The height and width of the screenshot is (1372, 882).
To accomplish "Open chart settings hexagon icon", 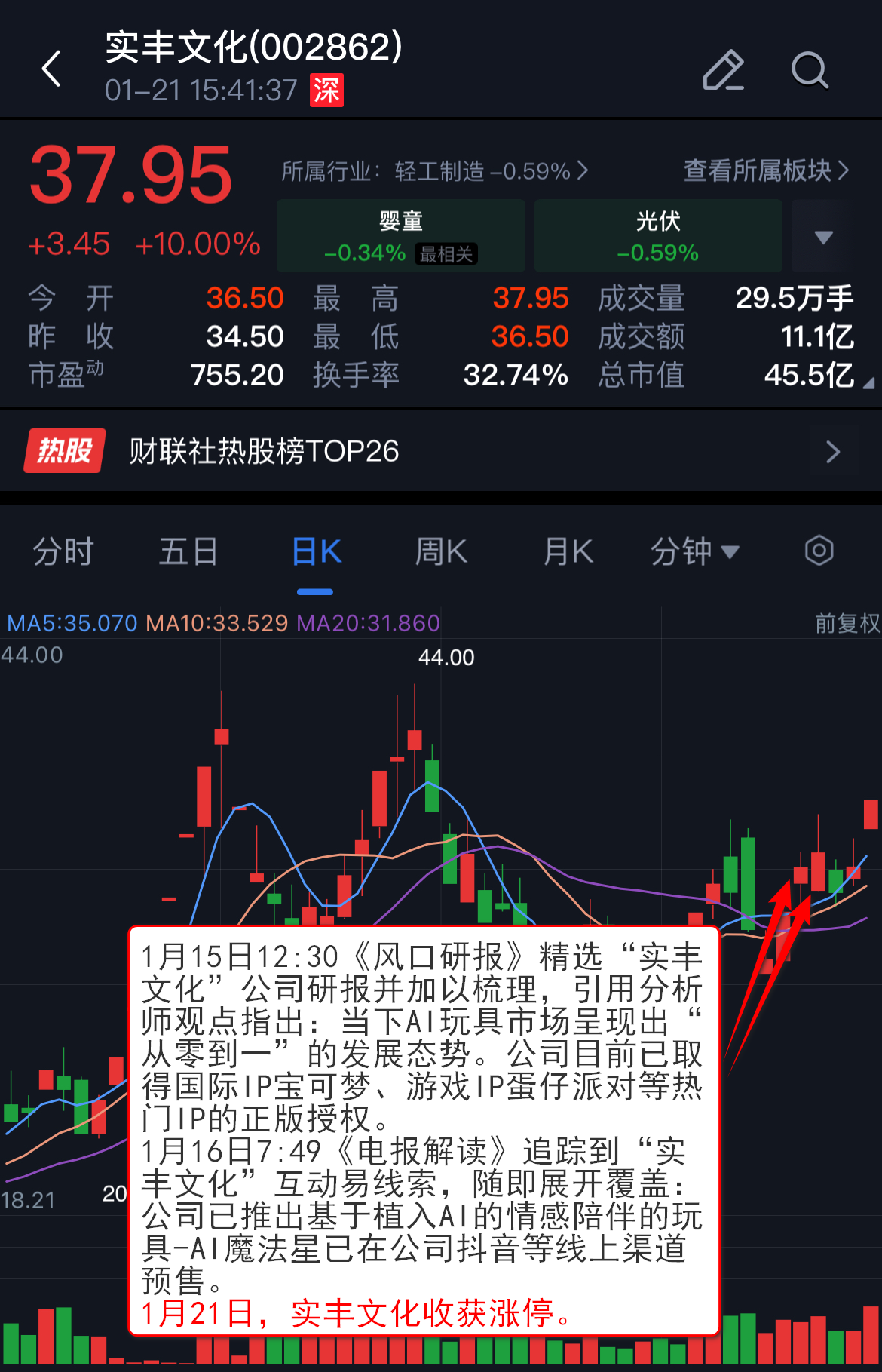I will (819, 551).
